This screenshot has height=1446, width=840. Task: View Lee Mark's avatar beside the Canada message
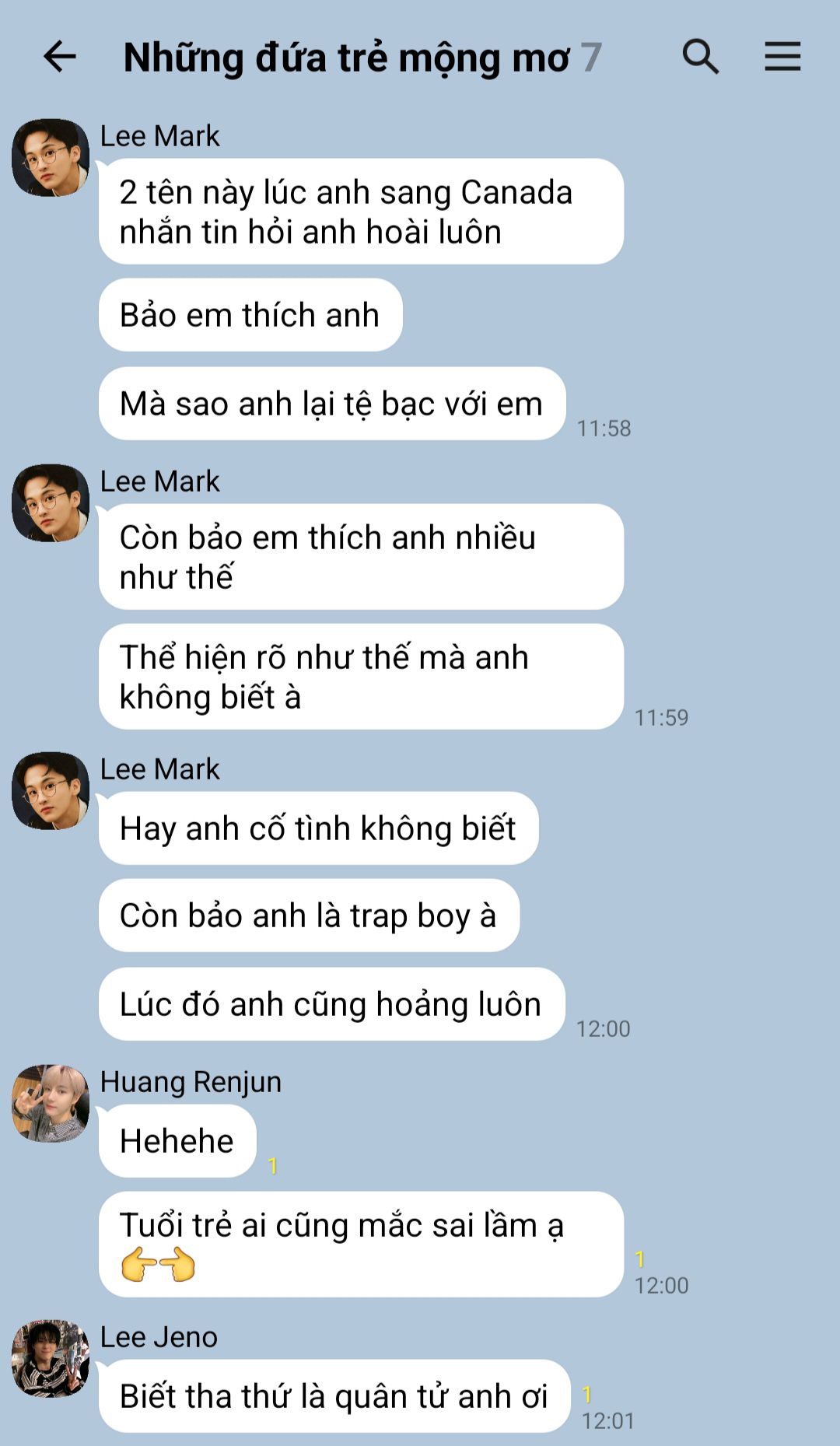tap(51, 157)
